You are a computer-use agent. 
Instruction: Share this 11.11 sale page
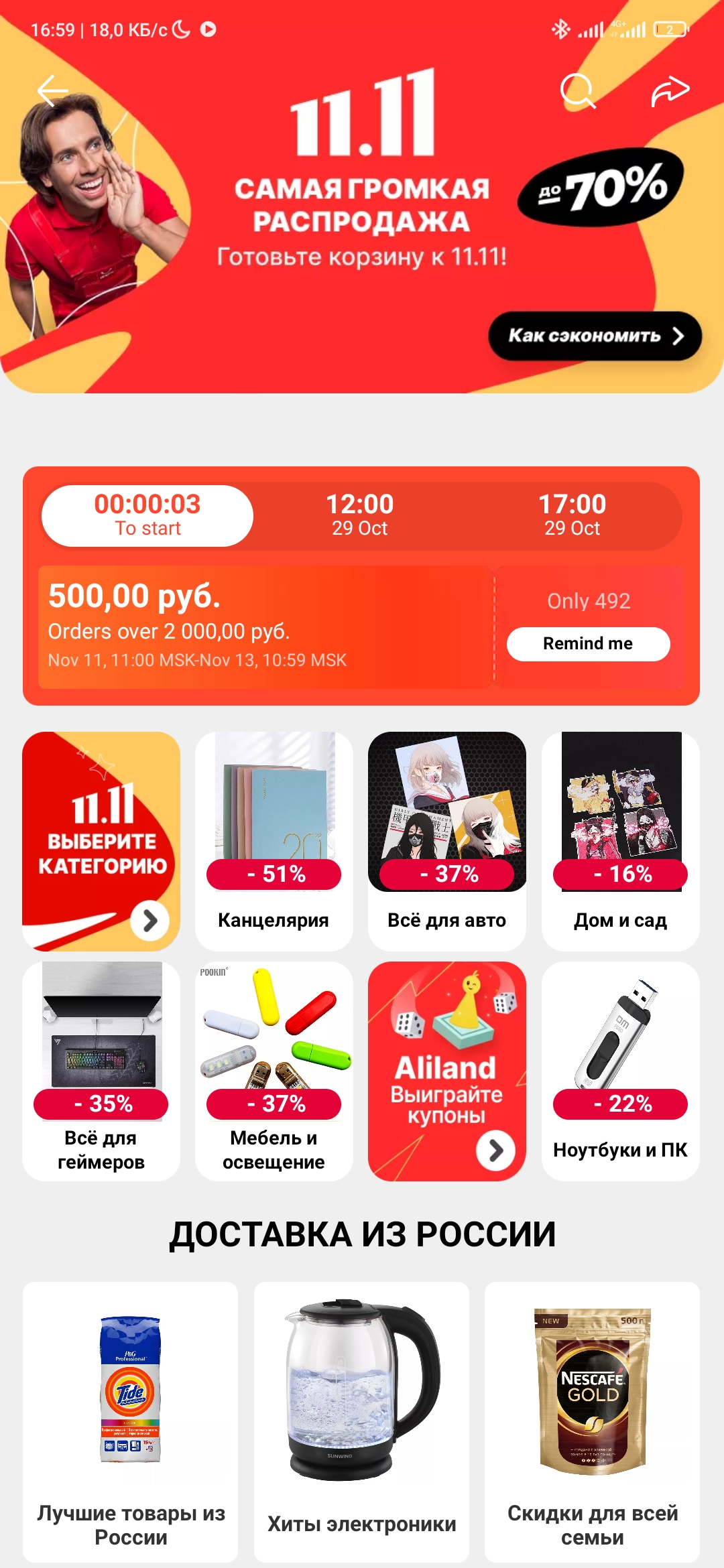click(670, 90)
